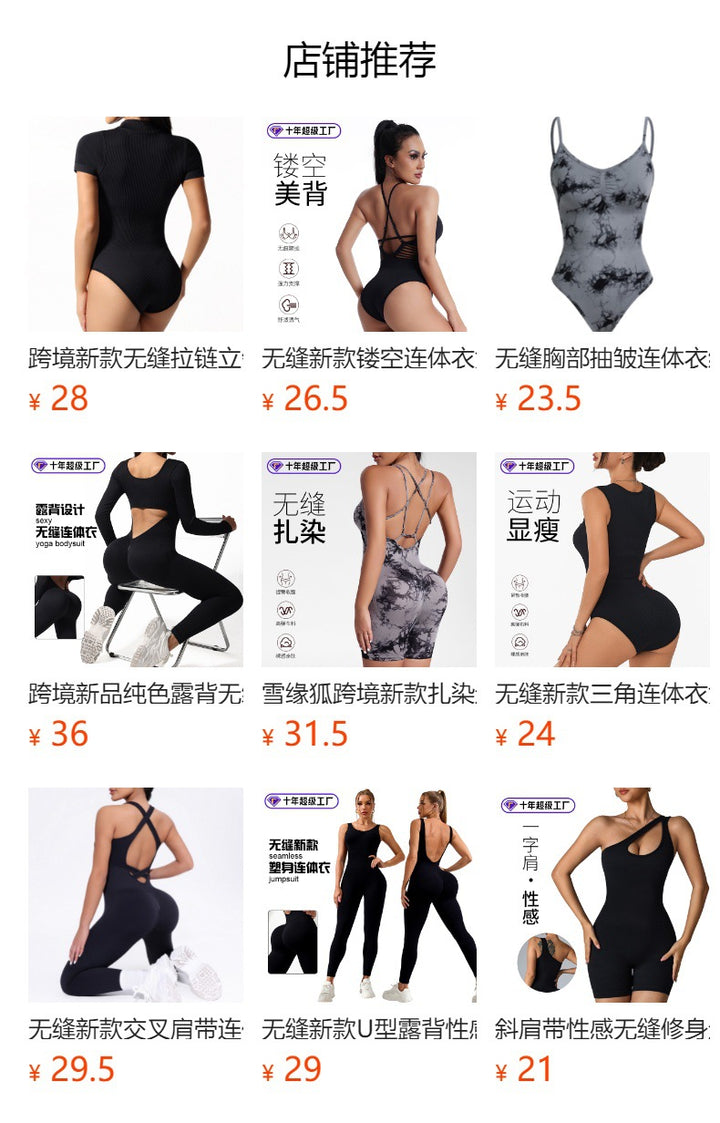Open the ¥31.5 tie-dye seamless romper
Image resolution: width=720 pixels, height=1123 pixels.
(x=369, y=559)
